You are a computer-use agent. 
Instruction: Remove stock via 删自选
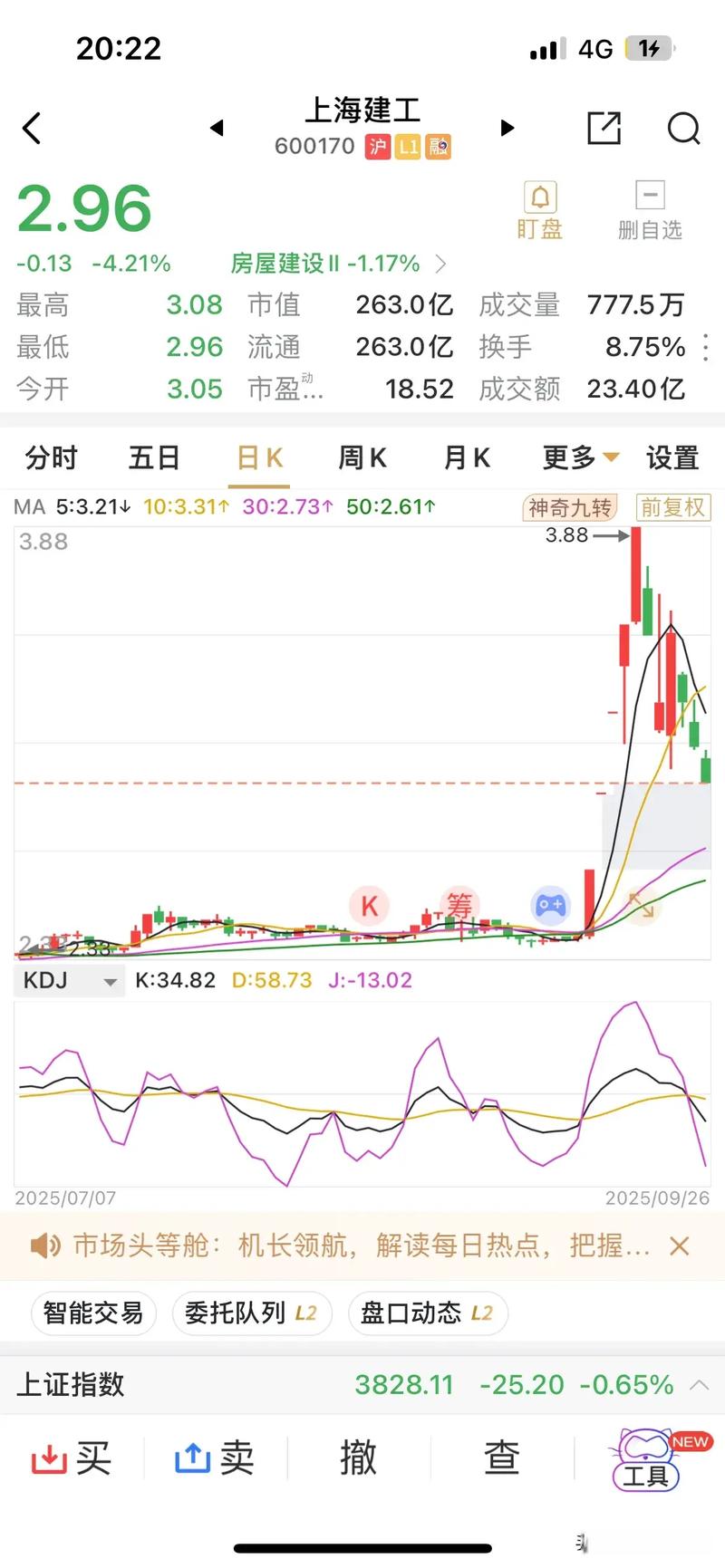[x=650, y=210]
